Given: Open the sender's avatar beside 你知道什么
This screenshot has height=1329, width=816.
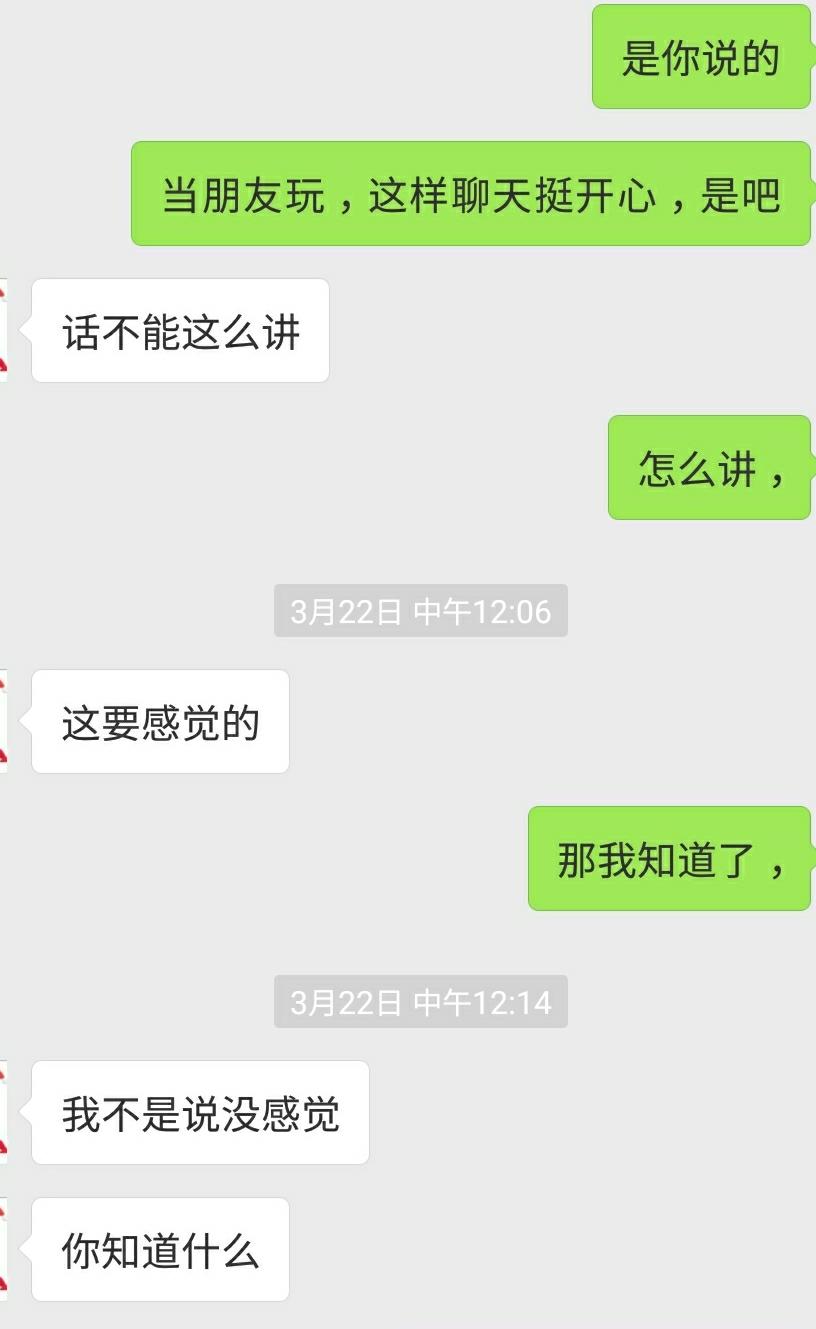Looking at the screenshot, I should (x=3, y=1249).
